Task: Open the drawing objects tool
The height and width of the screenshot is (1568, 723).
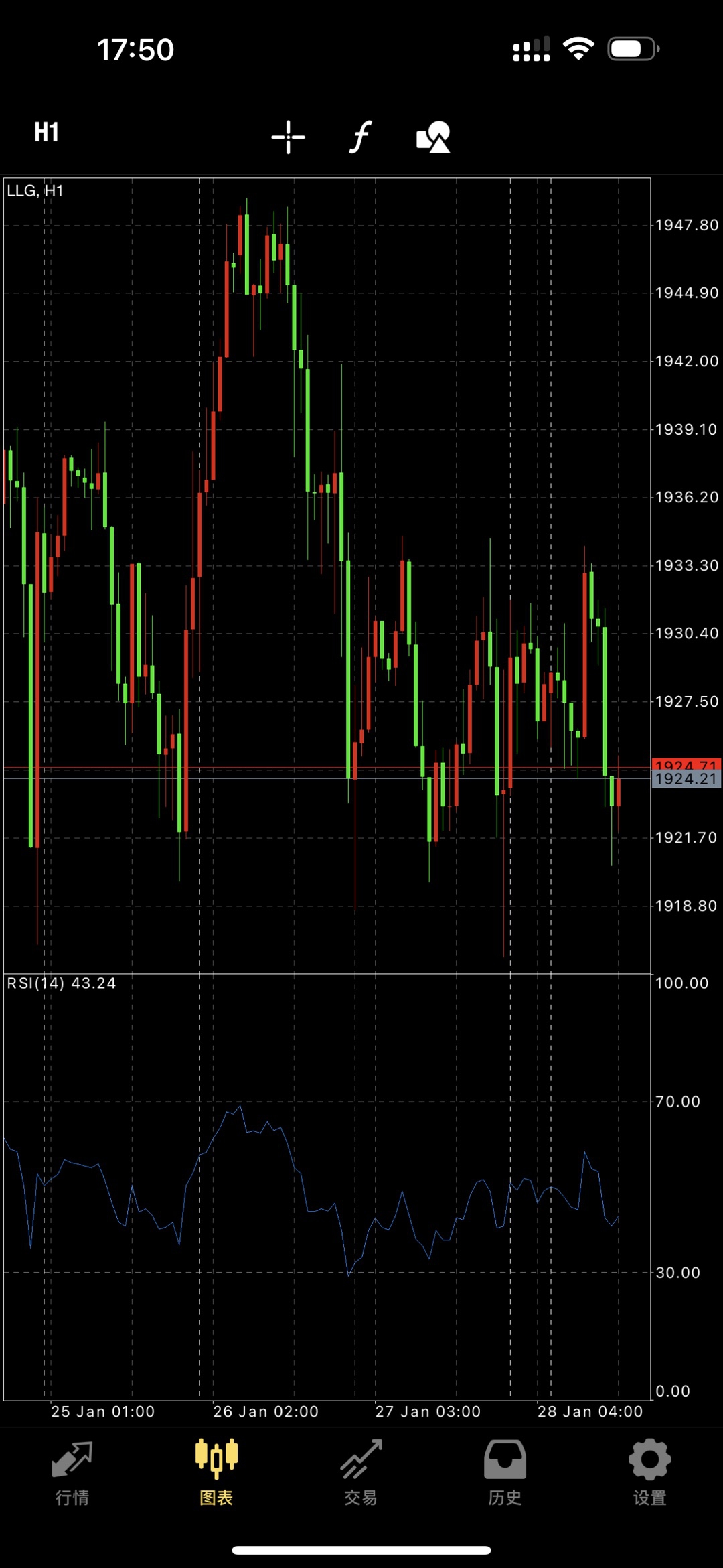Action: click(x=433, y=137)
